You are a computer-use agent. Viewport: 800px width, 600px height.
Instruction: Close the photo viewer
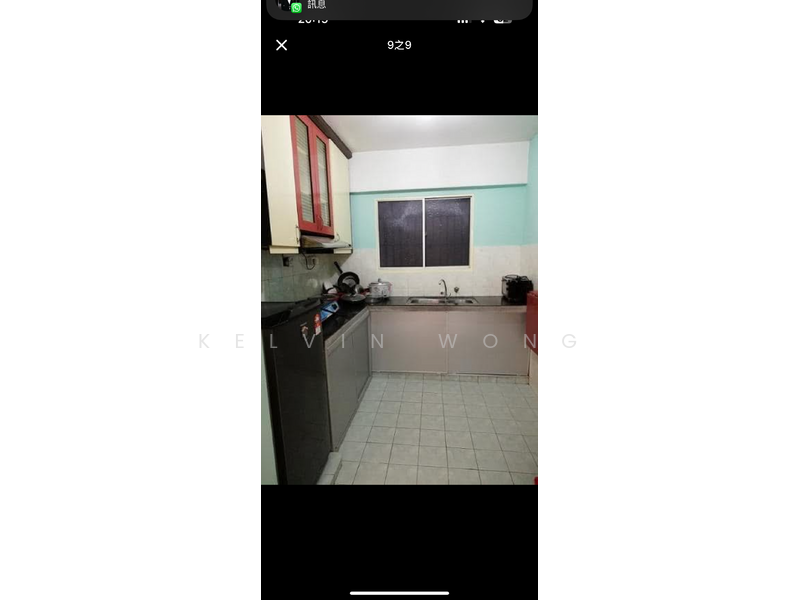[x=282, y=45]
